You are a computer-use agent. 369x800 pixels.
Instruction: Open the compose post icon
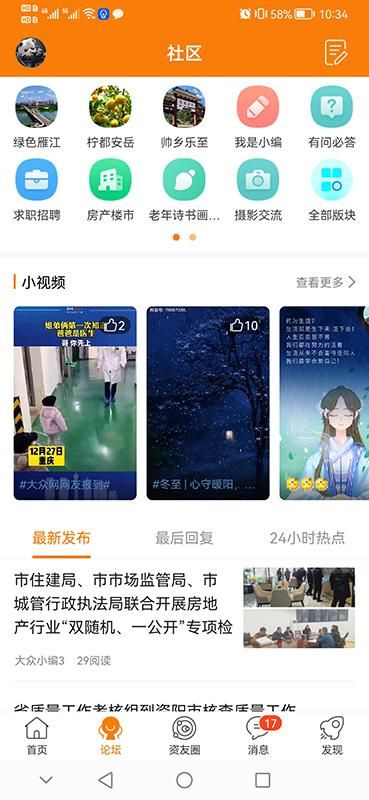pyautogui.click(x=336, y=53)
